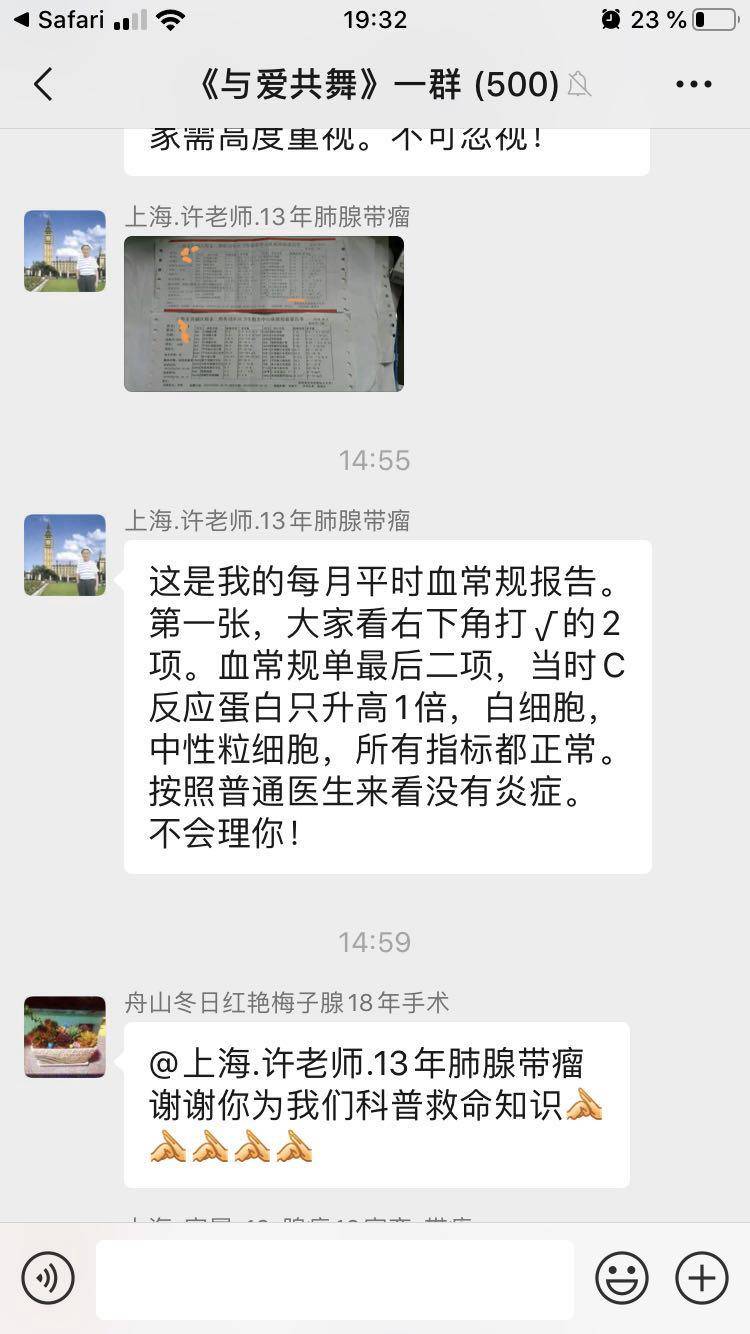Image resolution: width=750 pixels, height=1334 pixels.
Task: Return to Safari via the status bar
Action: (x=60, y=19)
